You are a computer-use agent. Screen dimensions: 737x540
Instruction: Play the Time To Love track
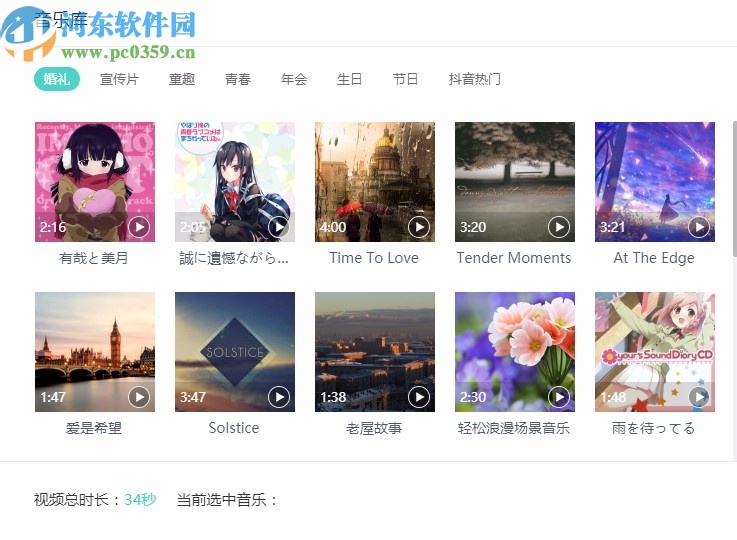click(x=419, y=227)
